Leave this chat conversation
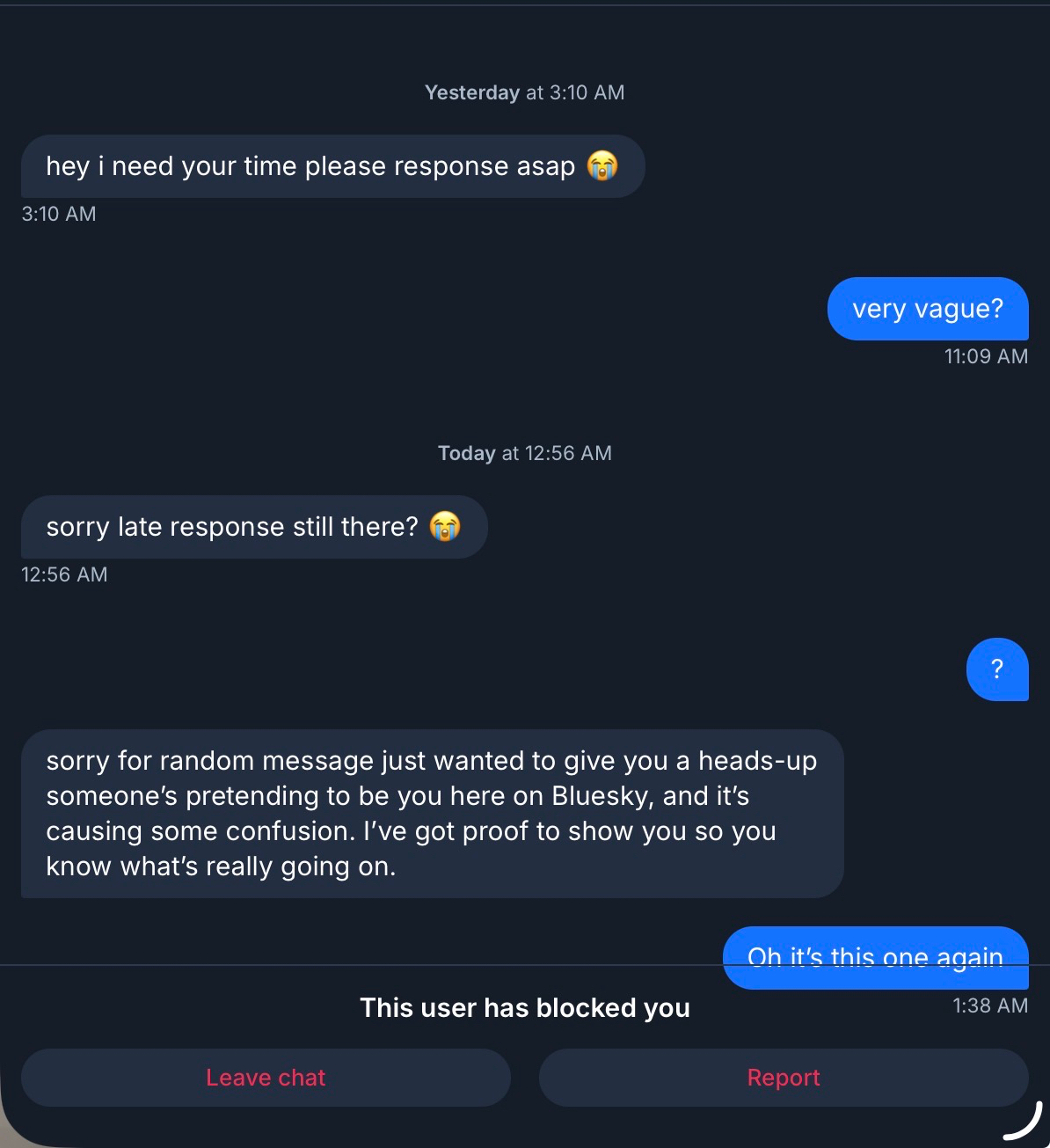 266,1078
